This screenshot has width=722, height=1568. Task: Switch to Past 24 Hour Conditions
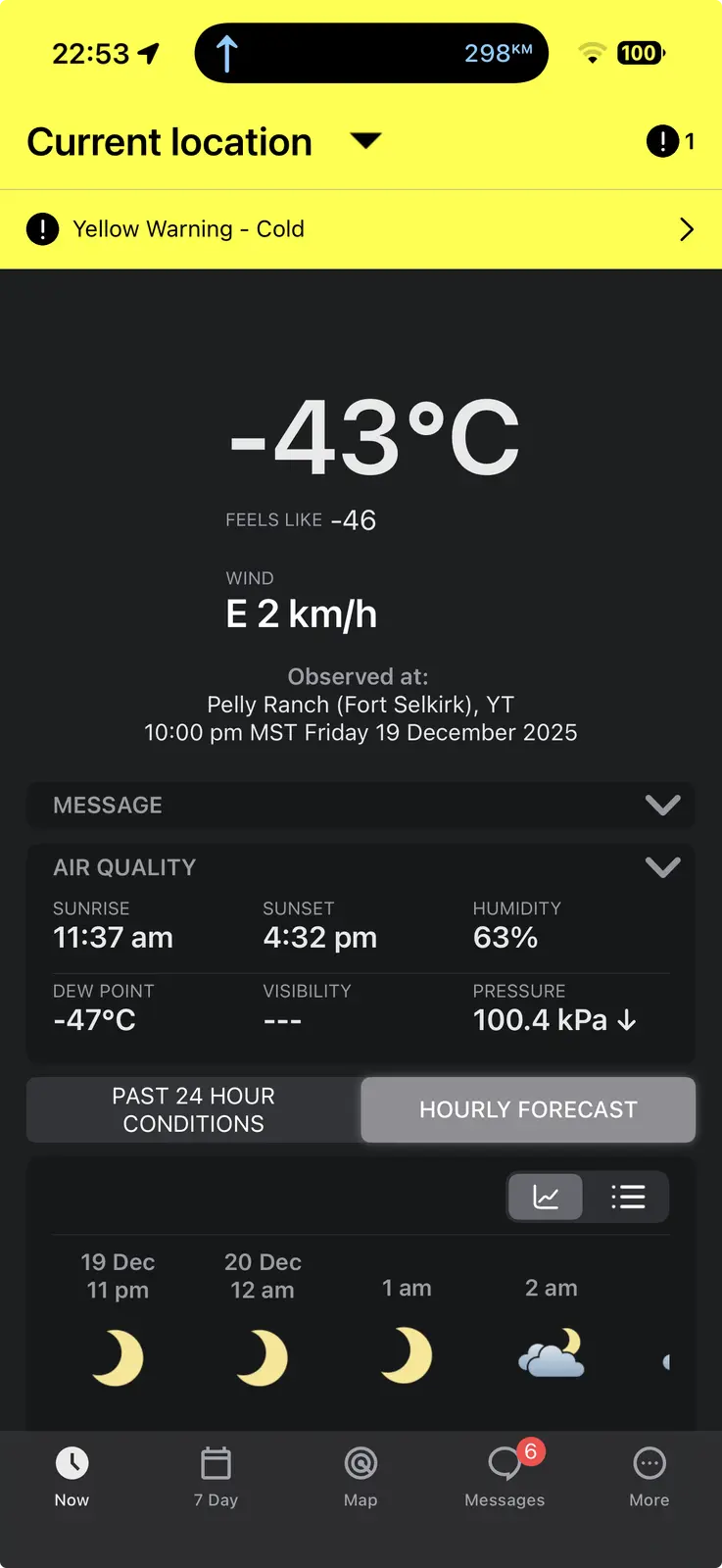(x=194, y=1109)
